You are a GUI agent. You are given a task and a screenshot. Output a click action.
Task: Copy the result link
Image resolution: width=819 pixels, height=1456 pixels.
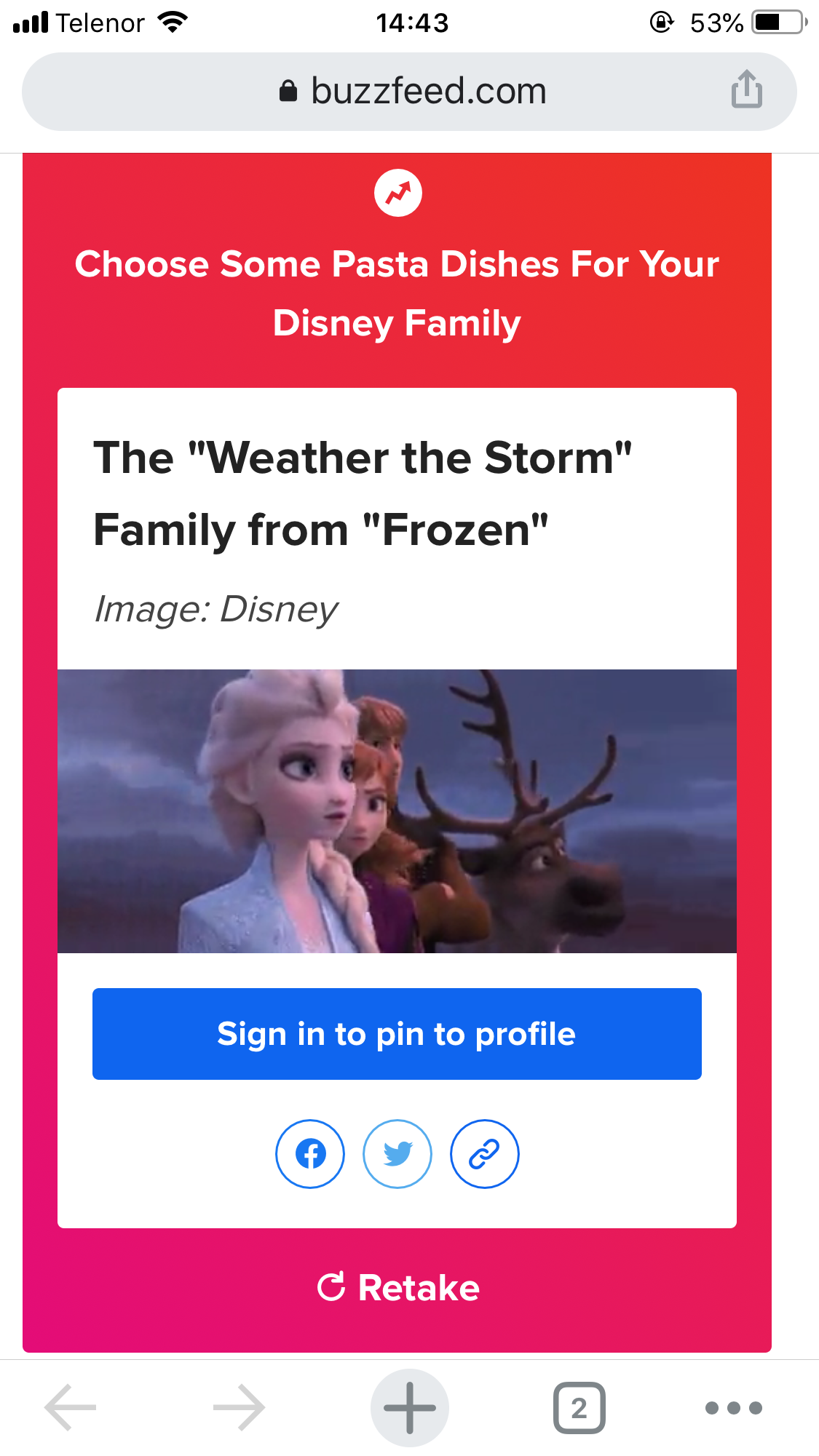coord(485,1154)
